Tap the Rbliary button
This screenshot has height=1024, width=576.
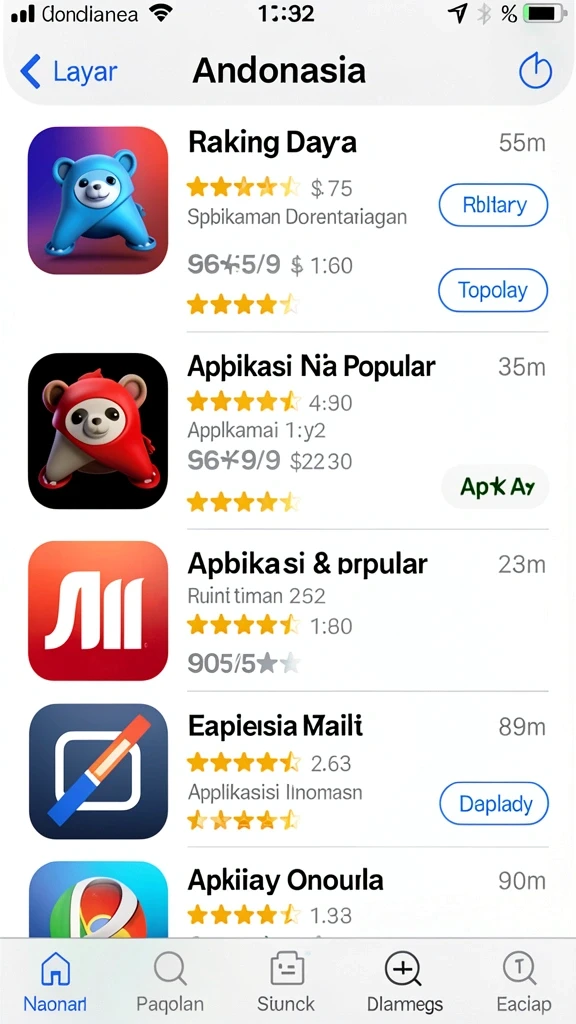(x=494, y=205)
